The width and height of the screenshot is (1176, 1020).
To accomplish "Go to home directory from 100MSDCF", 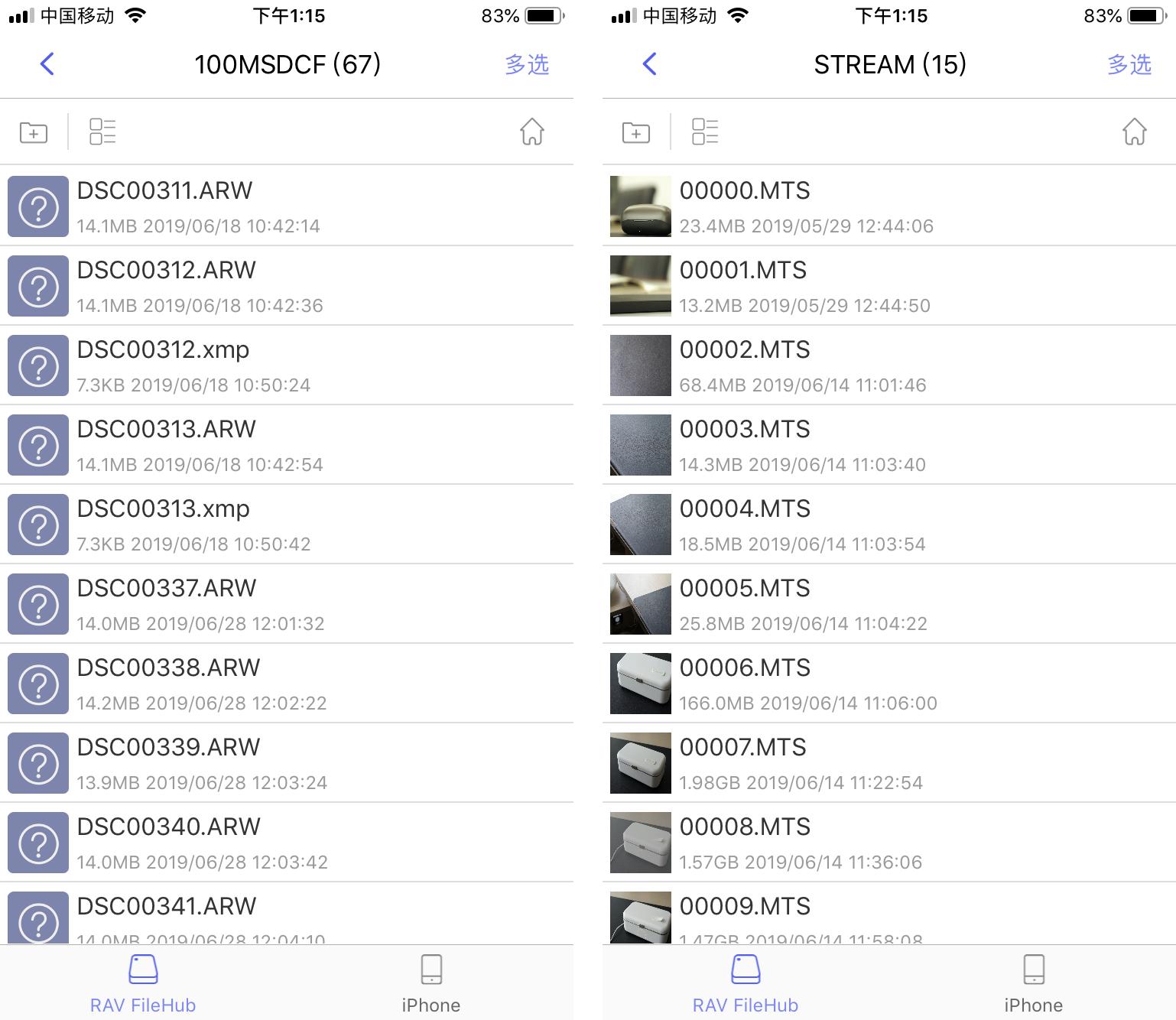I will (532, 132).
